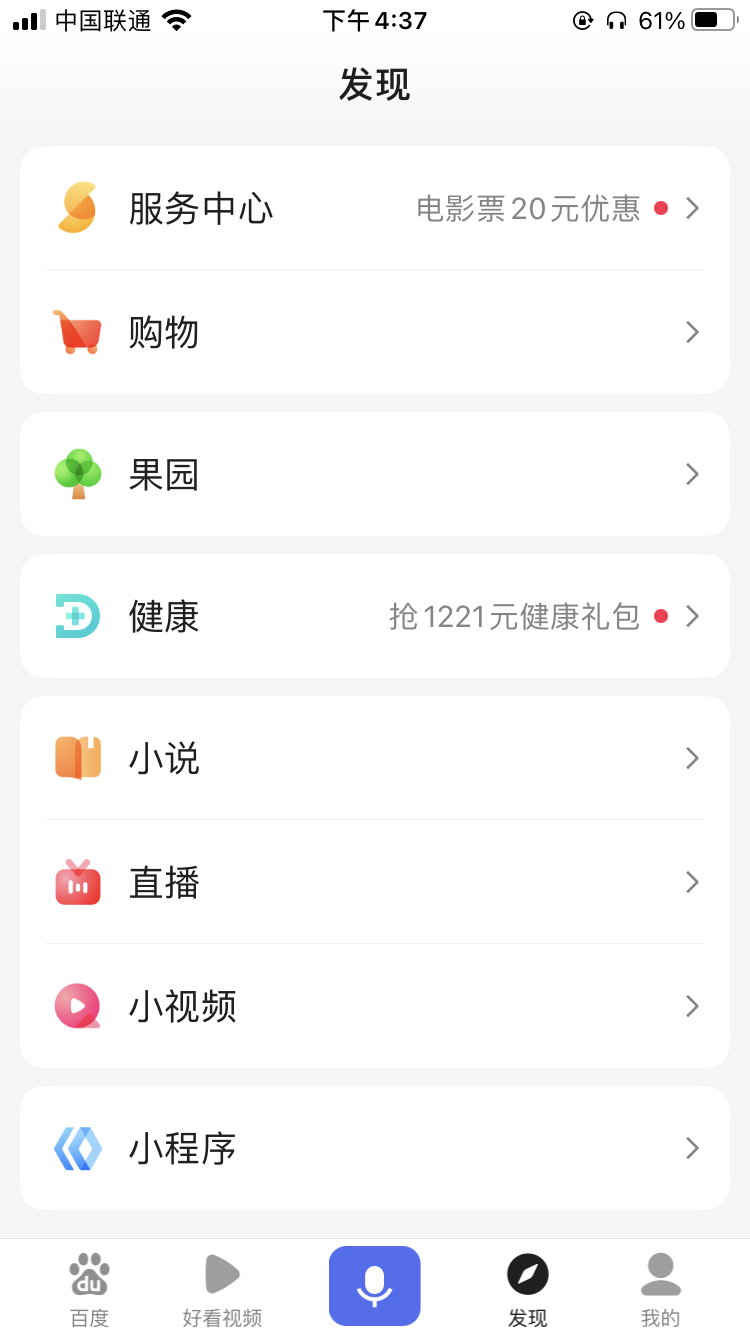Tap the microphone voice search button
Viewport: 750px width, 1334px height.
click(375, 1286)
